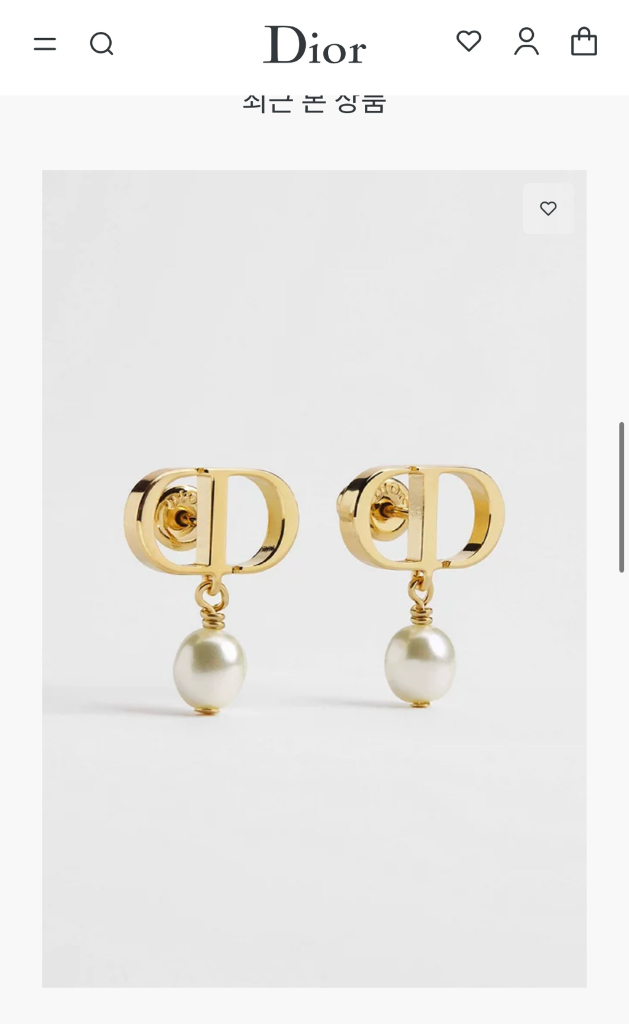
Task: Open the shopping bag
Action: (x=584, y=41)
